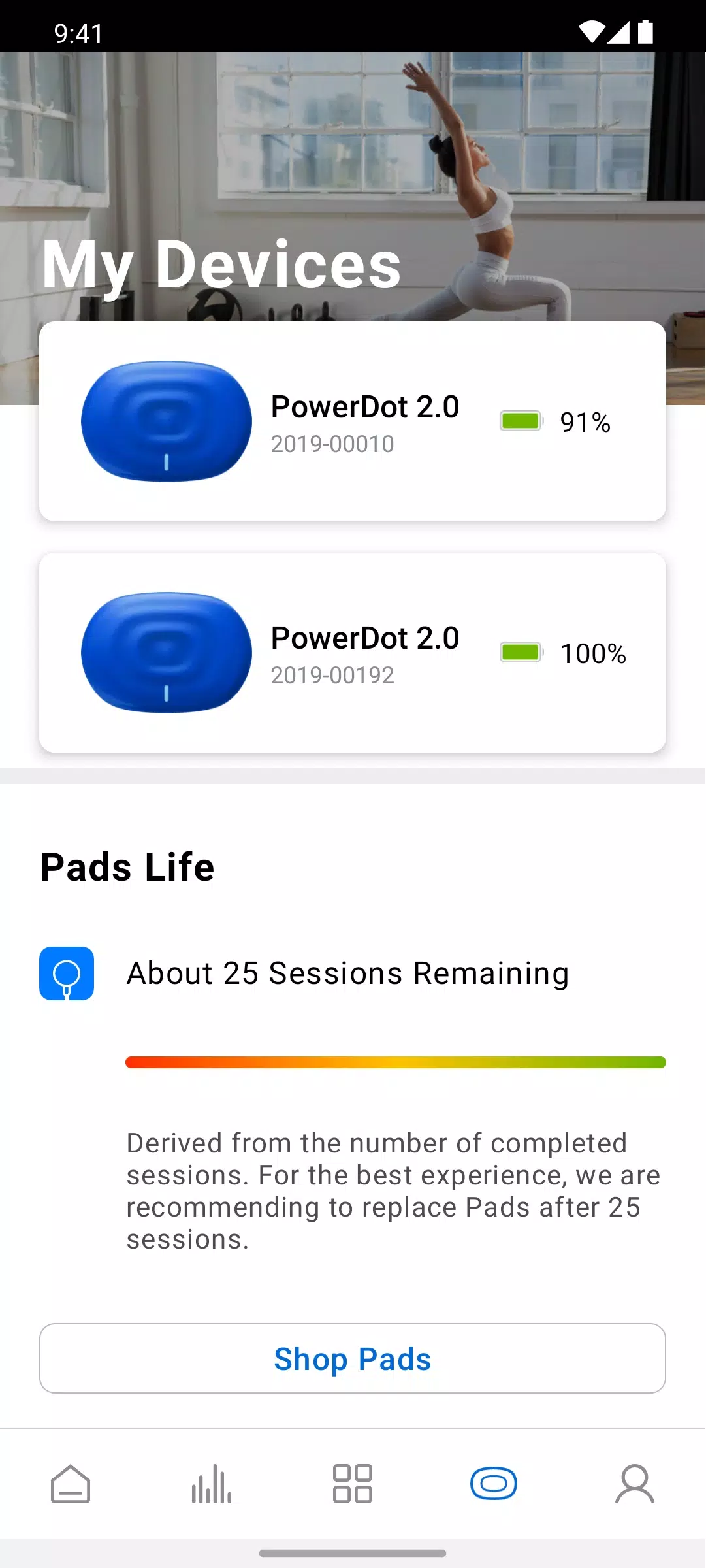Tap the Shop Pads button
This screenshot has width=706, height=1568.
coord(353,1358)
